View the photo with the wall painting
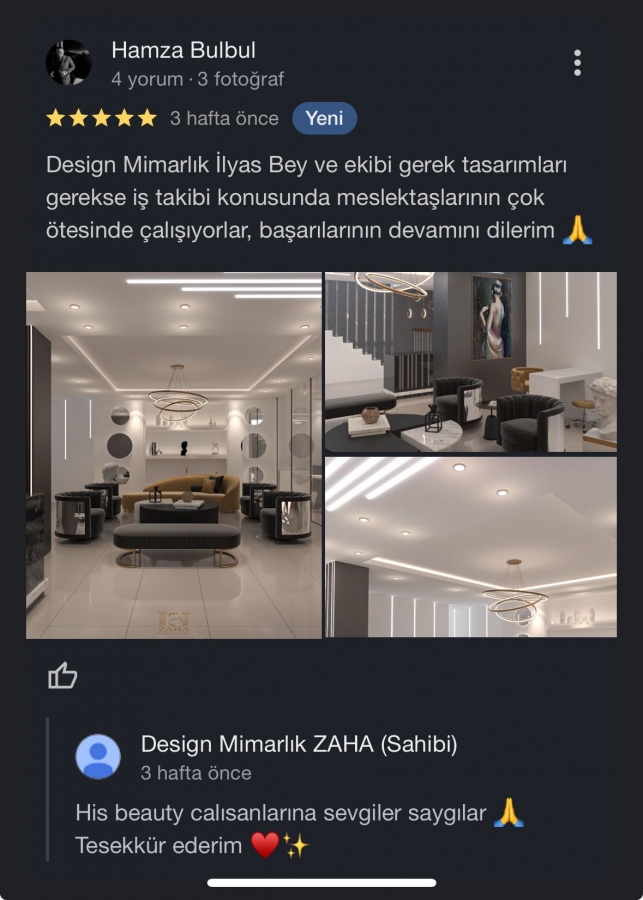Viewport: 643px width, 900px height. click(471, 363)
